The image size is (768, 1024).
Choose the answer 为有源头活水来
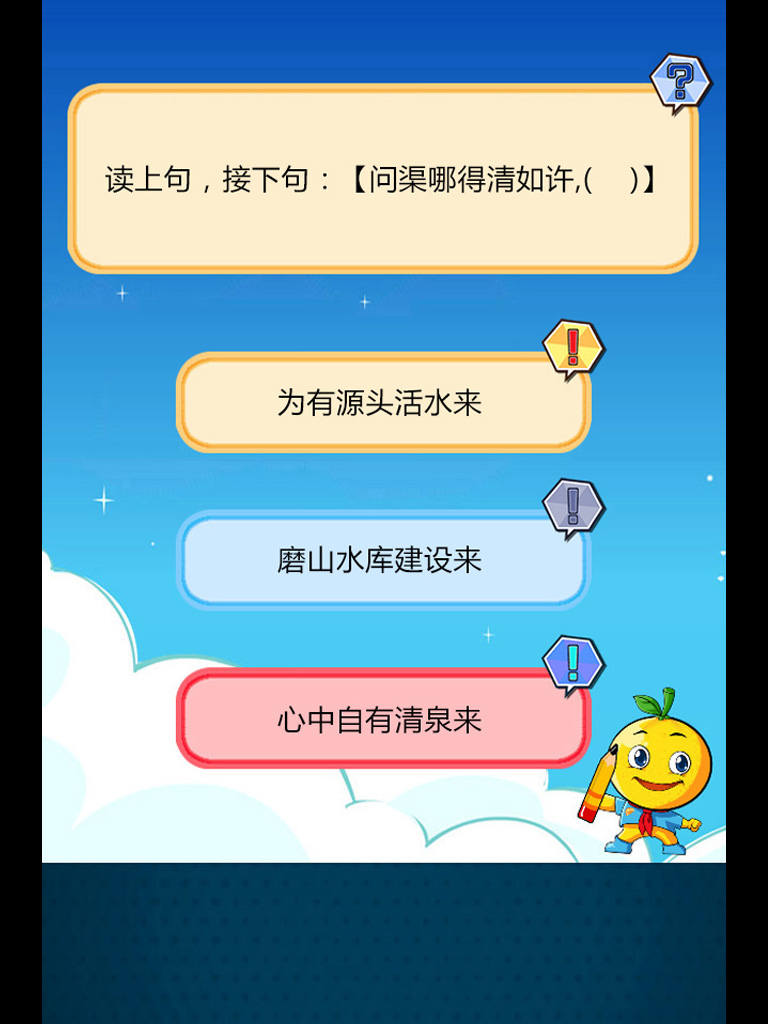coord(383,402)
